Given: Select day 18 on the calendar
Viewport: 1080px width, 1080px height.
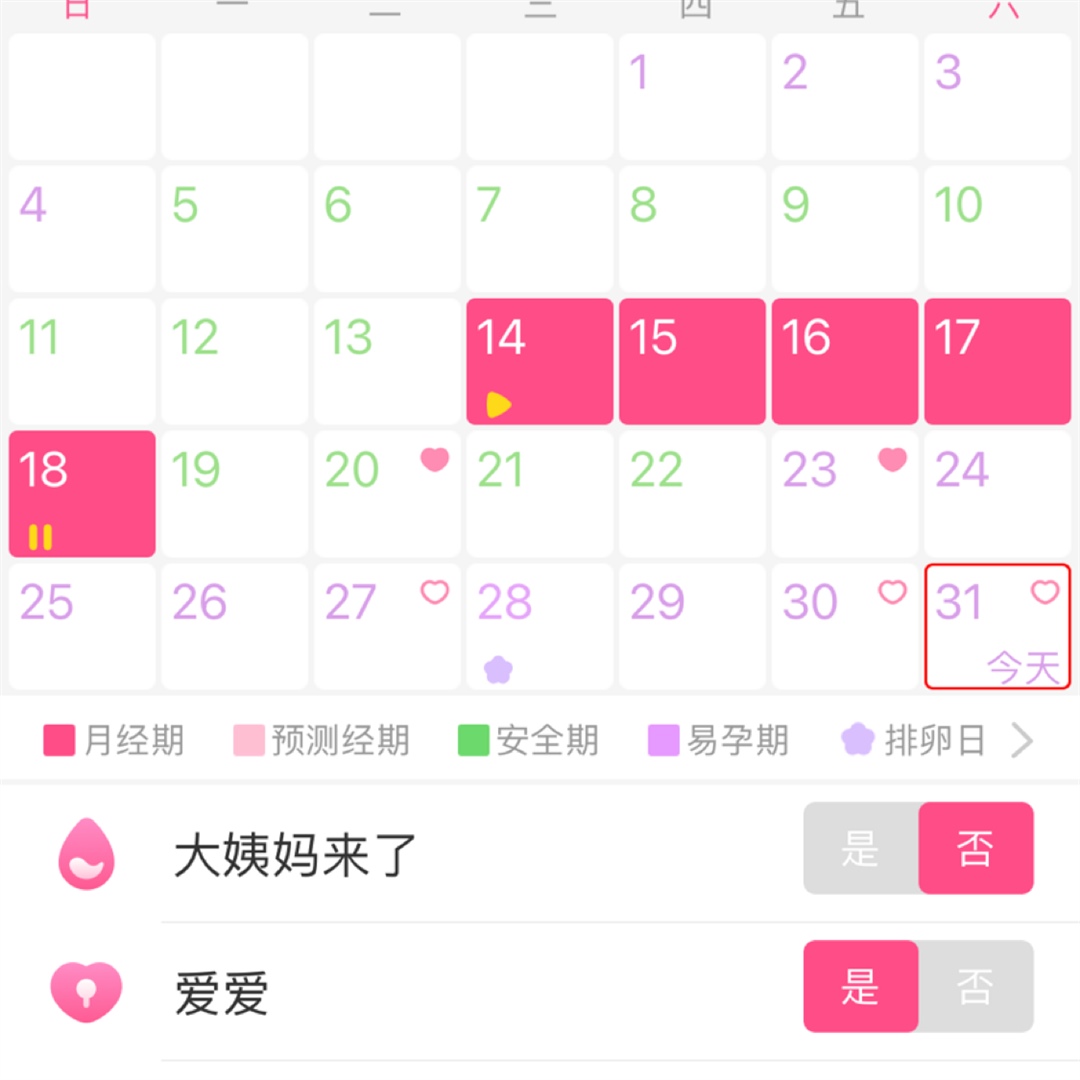Looking at the screenshot, I should [x=82, y=493].
